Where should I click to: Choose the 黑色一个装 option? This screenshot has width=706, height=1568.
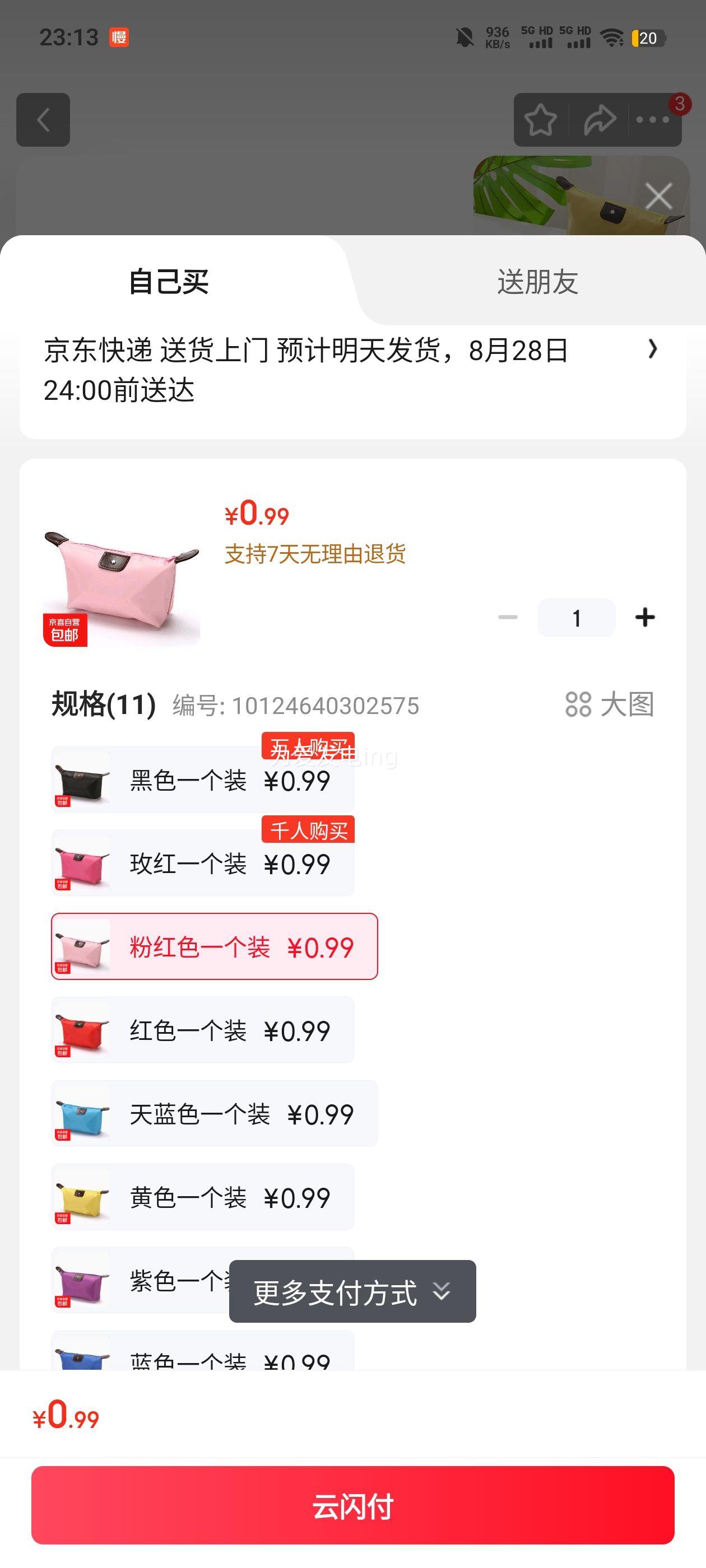(202, 780)
